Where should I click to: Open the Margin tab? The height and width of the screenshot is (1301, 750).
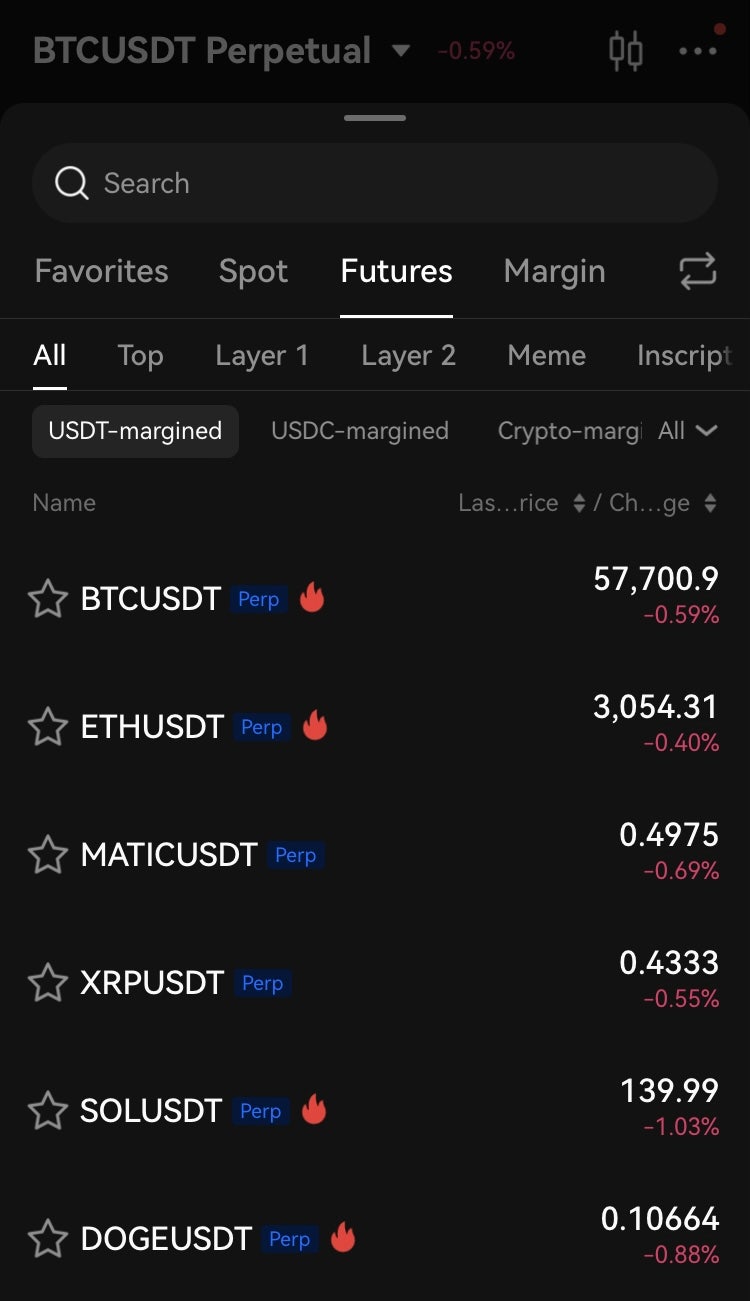point(554,271)
